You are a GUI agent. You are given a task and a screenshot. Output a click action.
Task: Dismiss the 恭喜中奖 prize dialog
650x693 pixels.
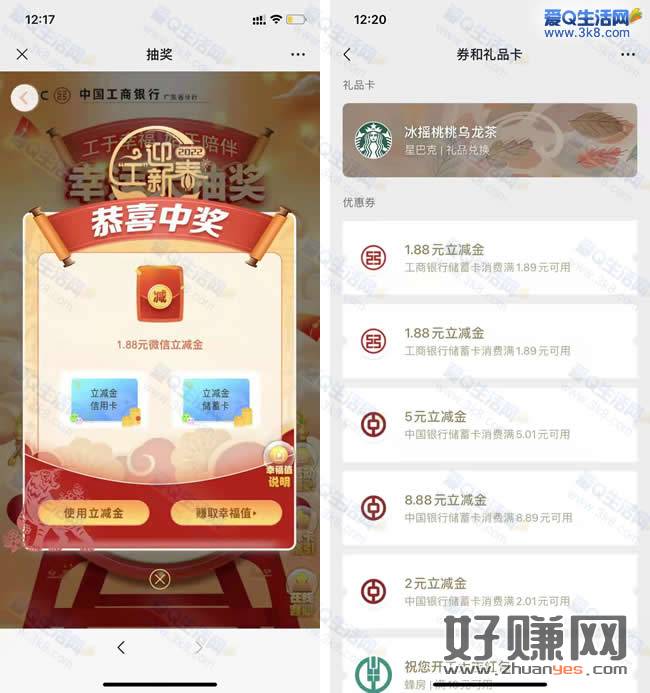(159, 579)
